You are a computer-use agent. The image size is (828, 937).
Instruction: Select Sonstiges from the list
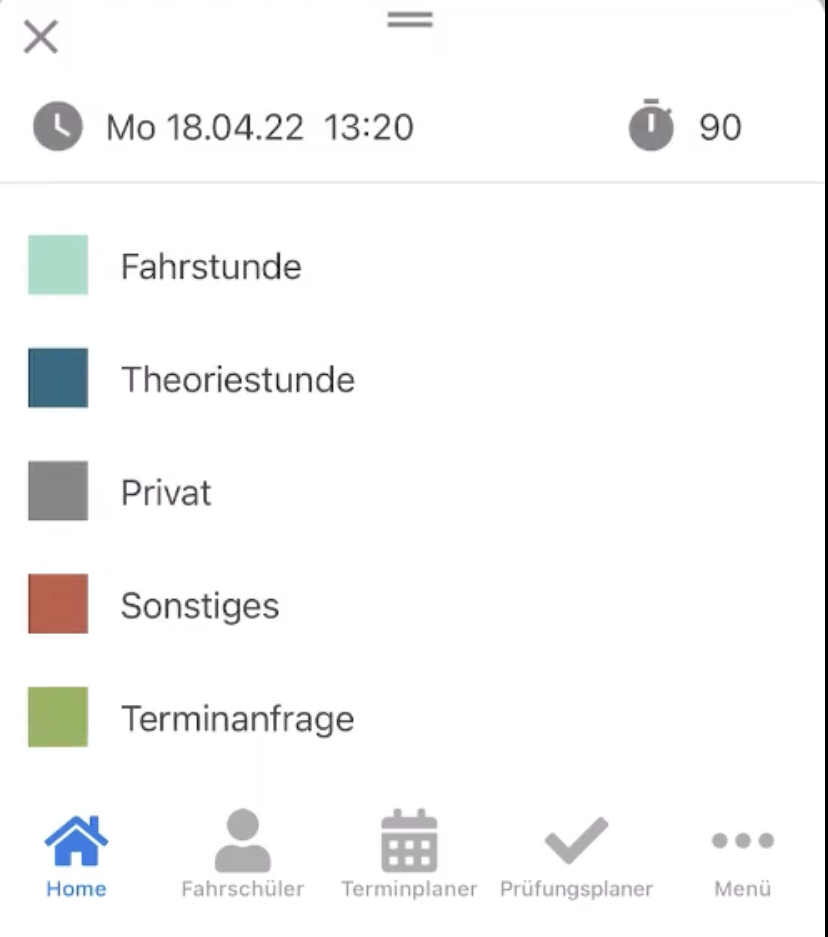[x=199, y=606]
